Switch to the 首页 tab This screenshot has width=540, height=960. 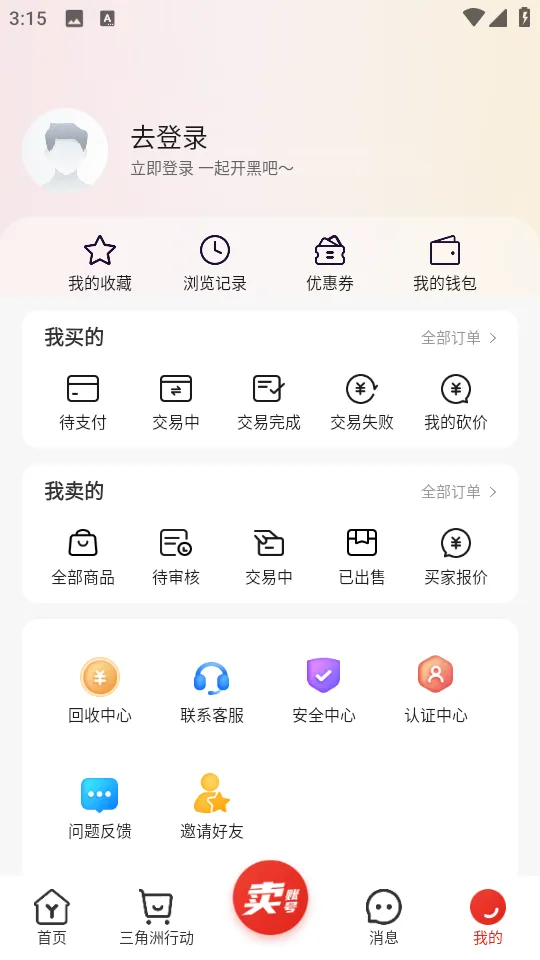[52, 917]
